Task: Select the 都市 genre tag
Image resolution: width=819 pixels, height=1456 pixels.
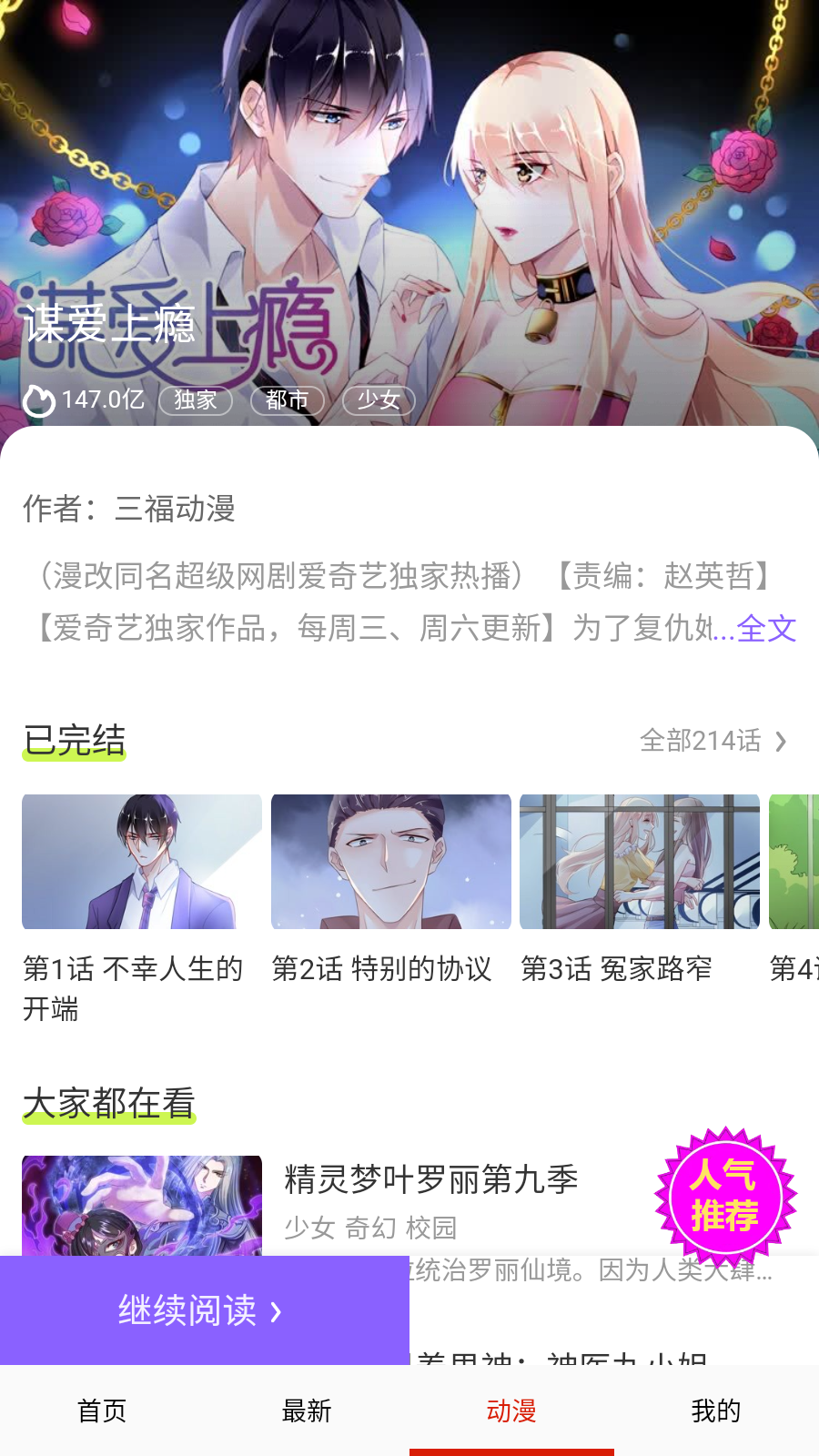Action: coord(287,400)
